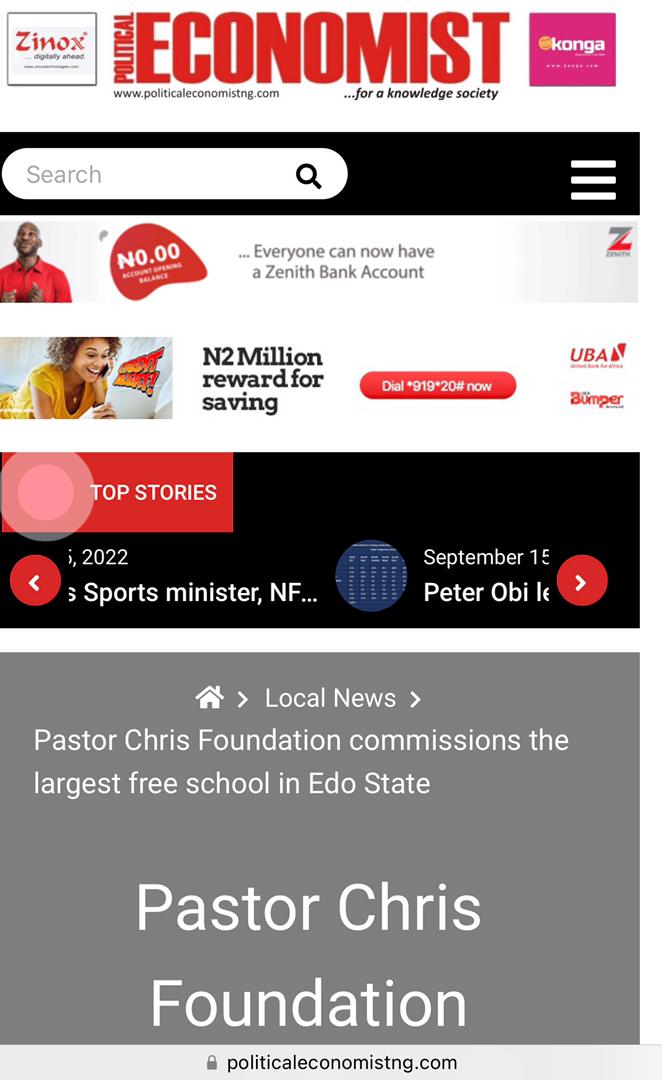This screenshot has height=1080, width=662.
Task: Open the Local News breadcrumb link
Action: pyautogui.click(x=330, y=698)
